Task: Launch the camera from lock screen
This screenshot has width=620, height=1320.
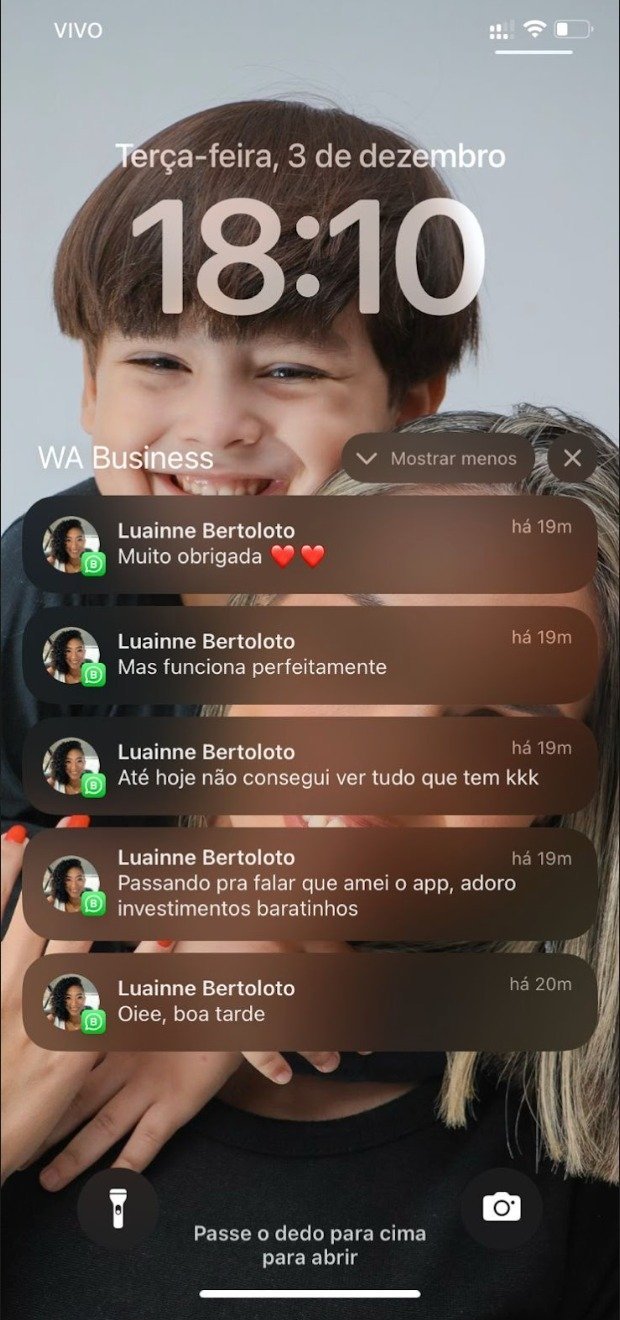Action: [x=501, y=1208]
